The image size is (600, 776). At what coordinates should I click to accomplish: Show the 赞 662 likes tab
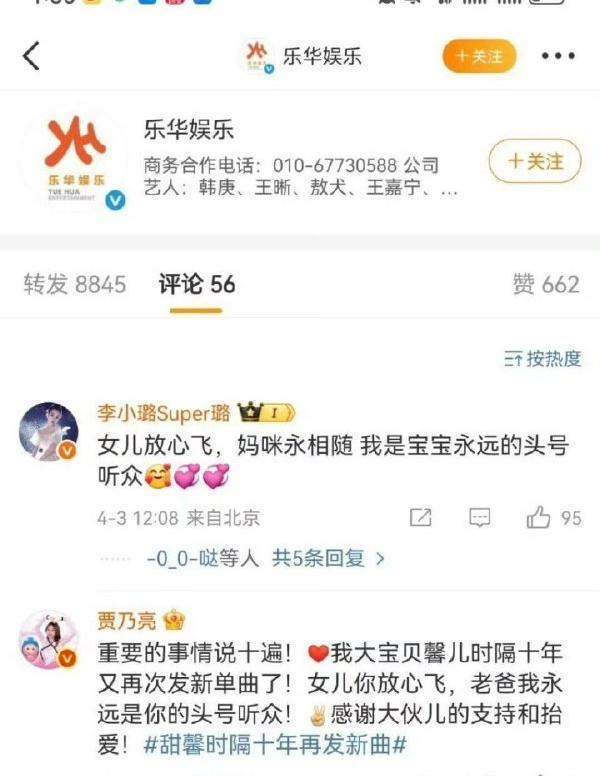click(x=545, y=285)
